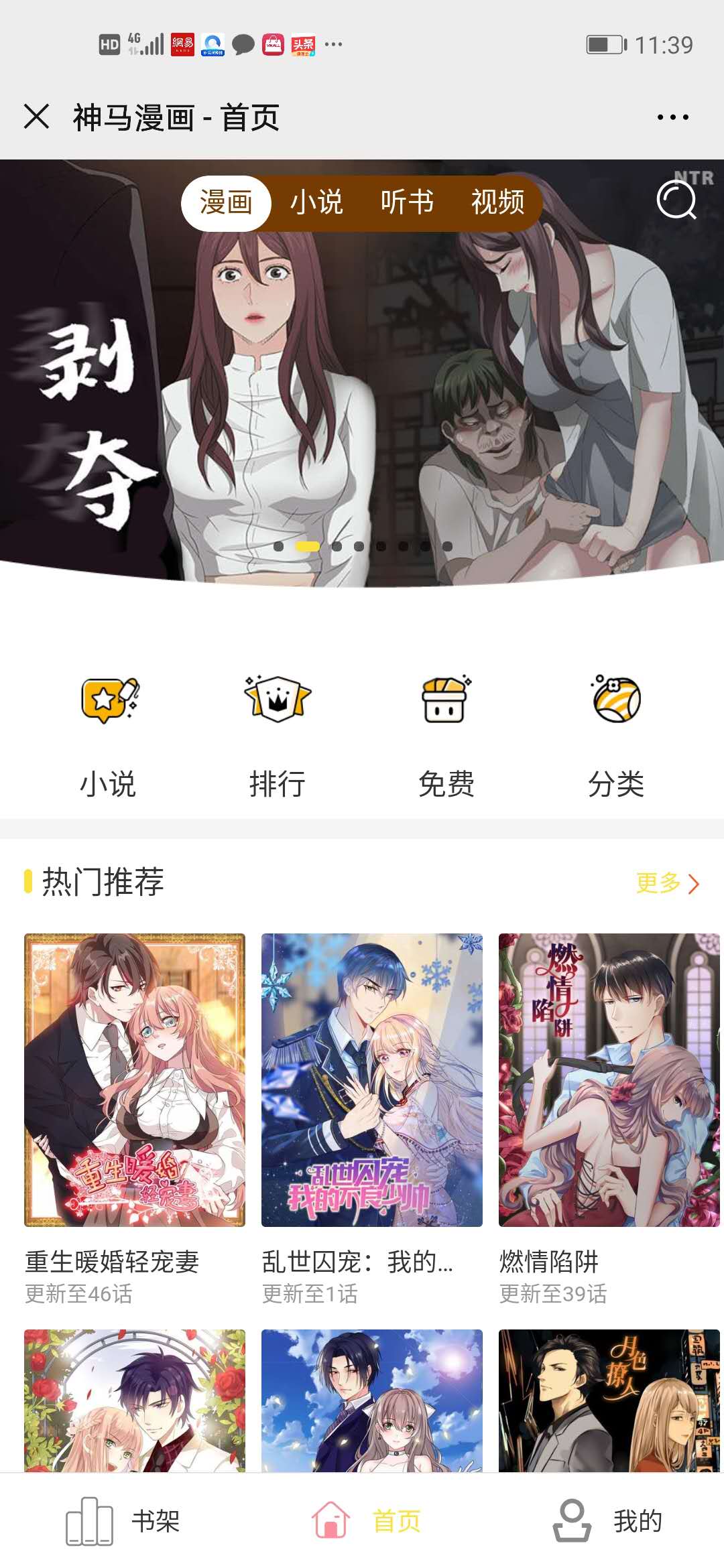Switch to the 首页 home tab
Viewport: 724px width, 1568px height.
click(365, 1521)
